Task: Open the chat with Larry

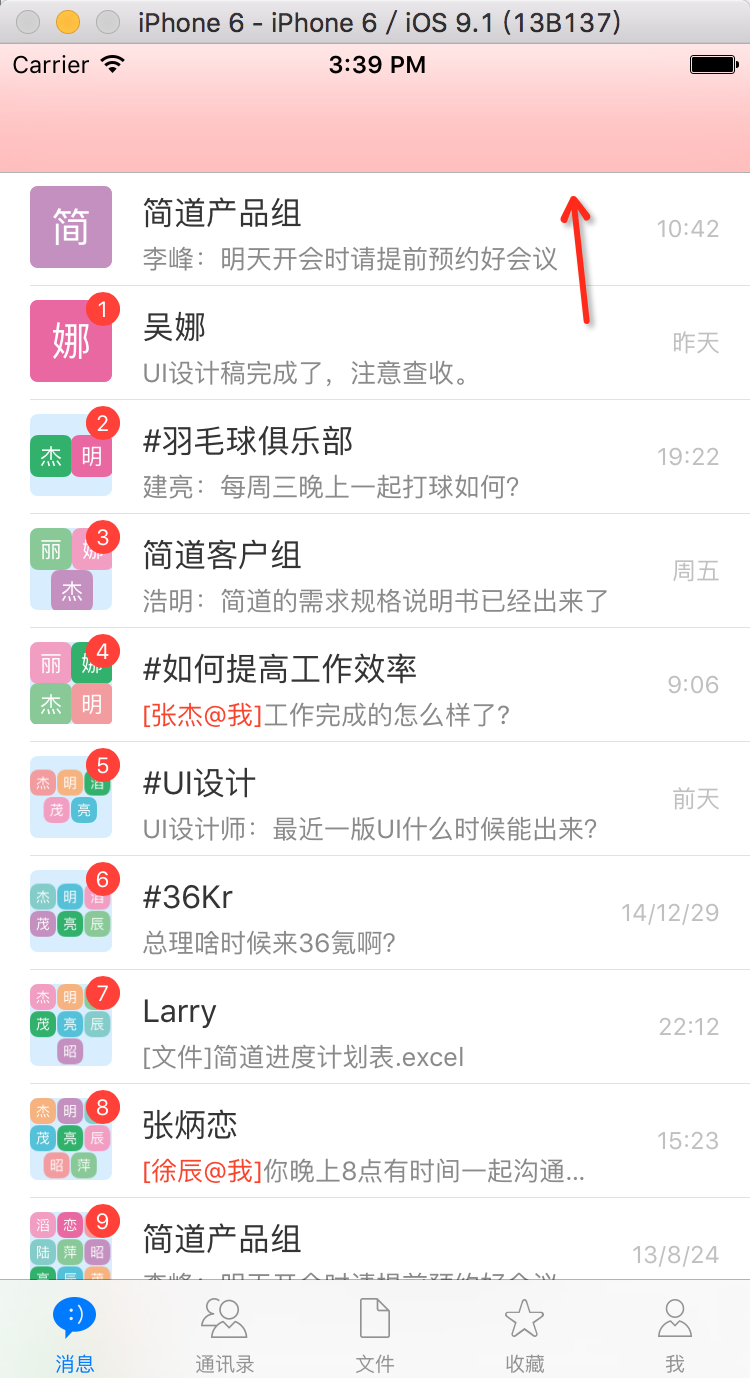Action: point(375,1027)
